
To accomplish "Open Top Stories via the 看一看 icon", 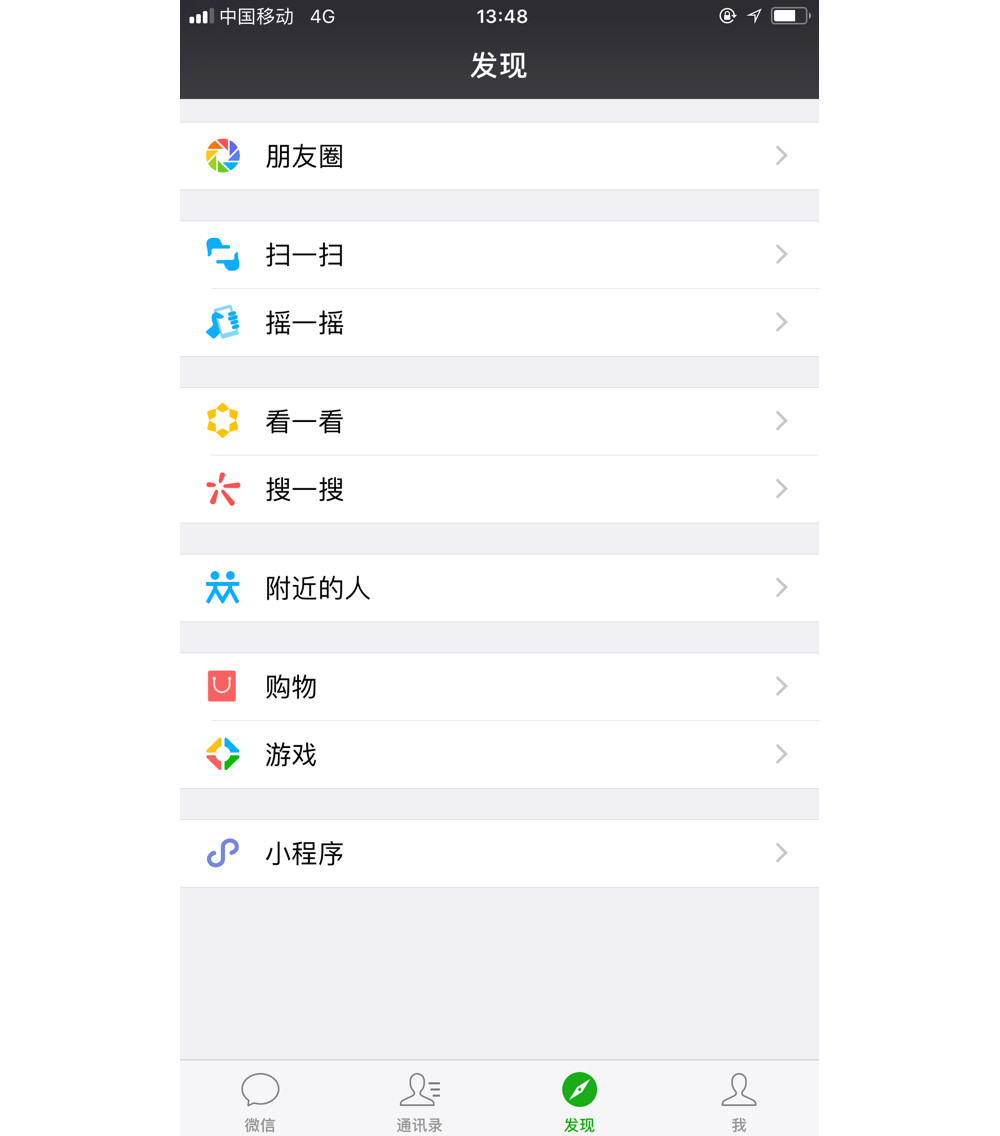I will 222,421.
